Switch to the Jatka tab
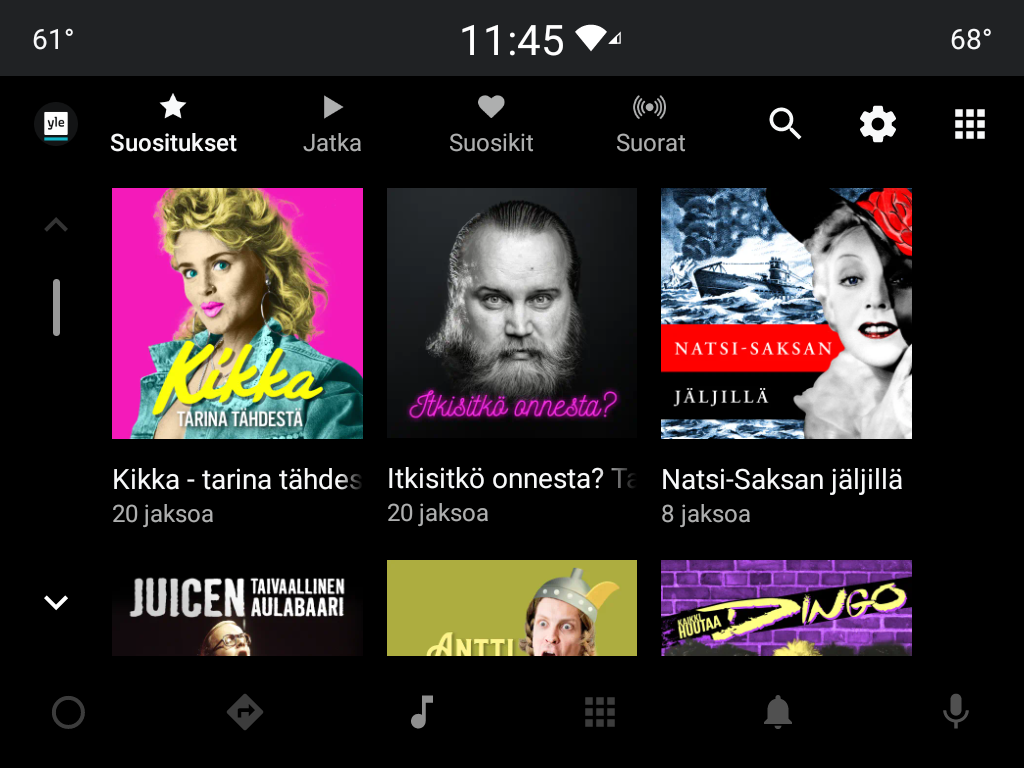The width and height of the screenshot is (1024, 768). point(332,125)
